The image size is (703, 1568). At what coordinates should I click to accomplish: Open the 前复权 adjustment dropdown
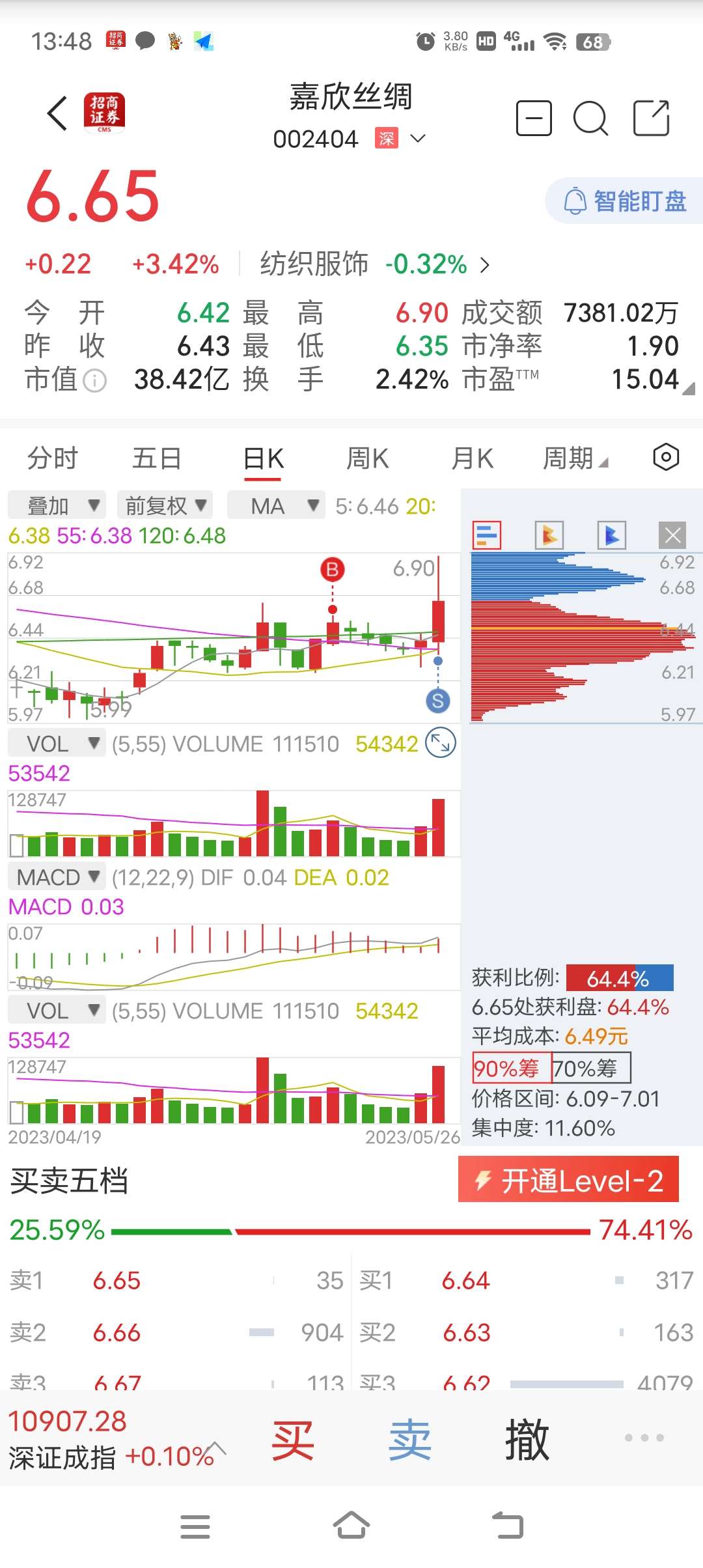[166, 505]
